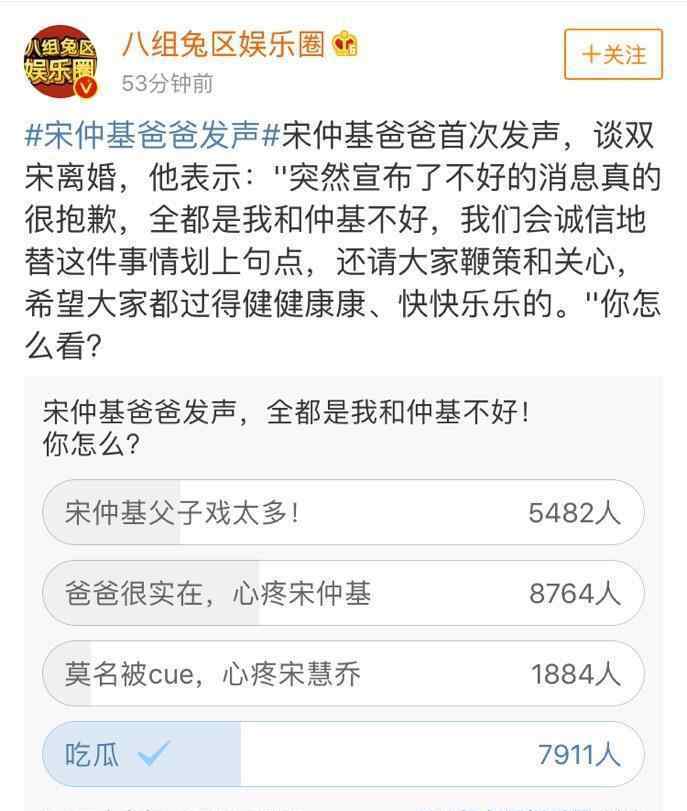Select poll option 莫名被cue，心疼宋慧乔
This screenshot has width=687, height=811.
tap(342, 674)
